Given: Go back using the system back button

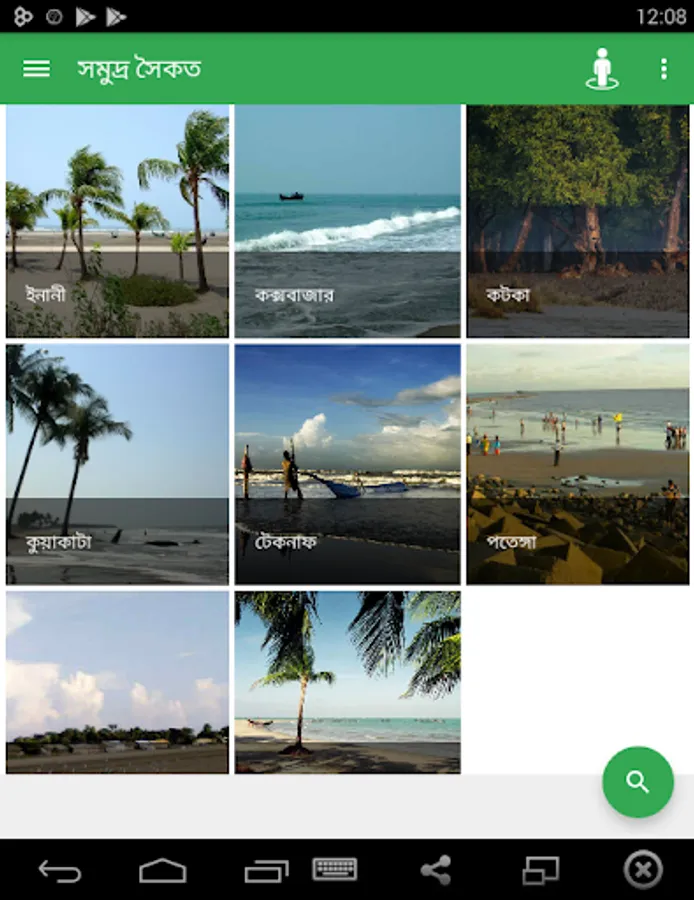Looking at the screenshot, I should (60, 870).
